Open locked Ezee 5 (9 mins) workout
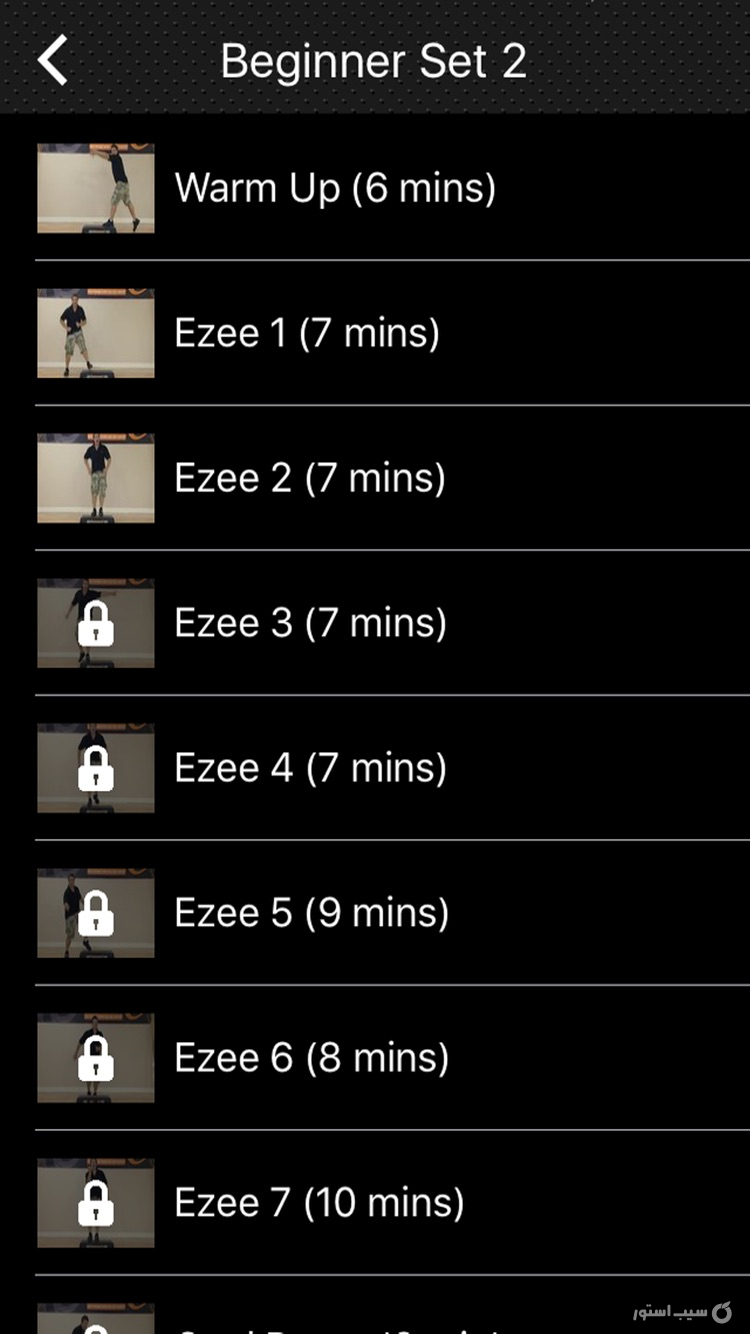 (311, 913)
